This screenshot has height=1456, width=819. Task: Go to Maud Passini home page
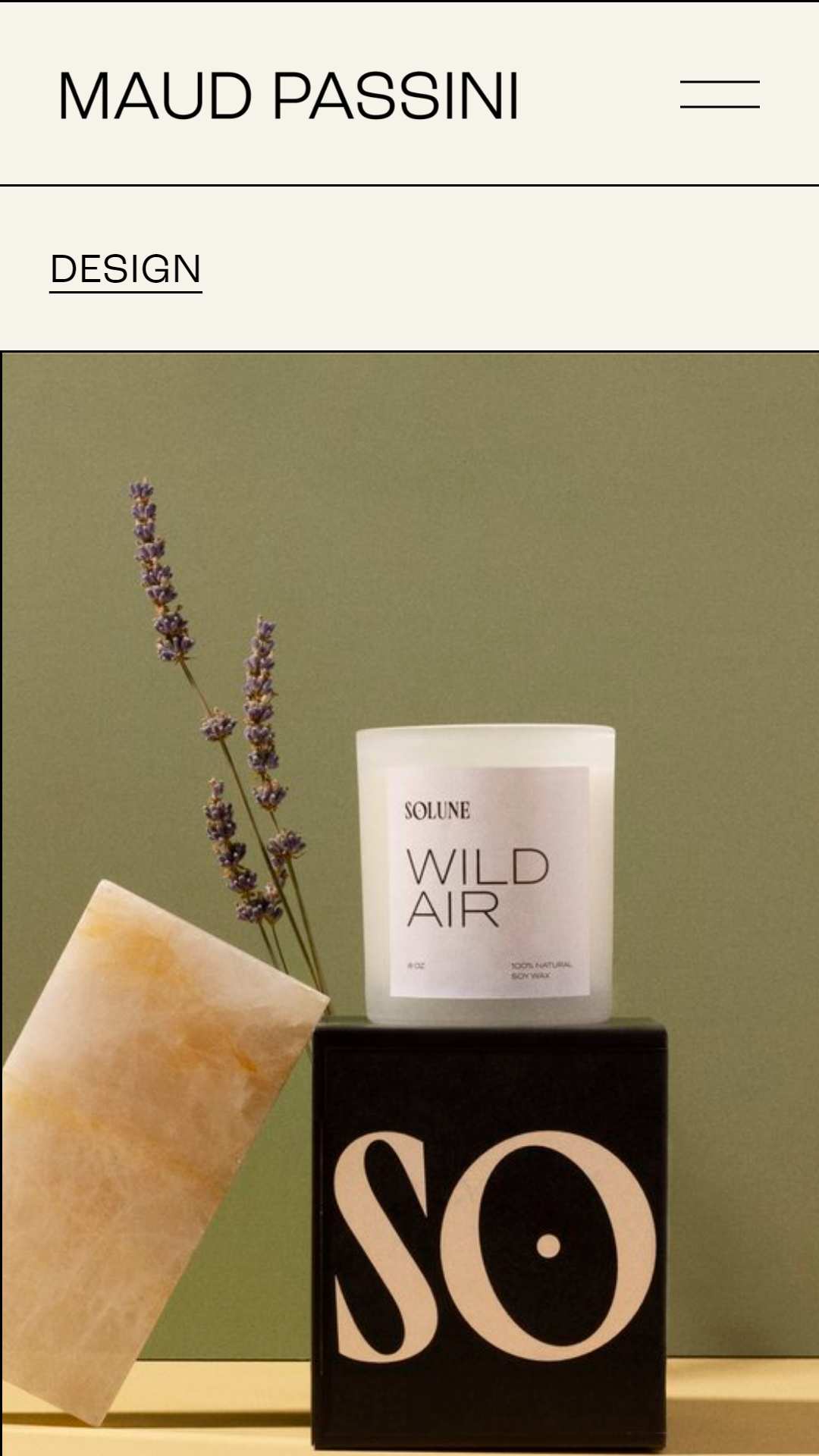[289, 96]
